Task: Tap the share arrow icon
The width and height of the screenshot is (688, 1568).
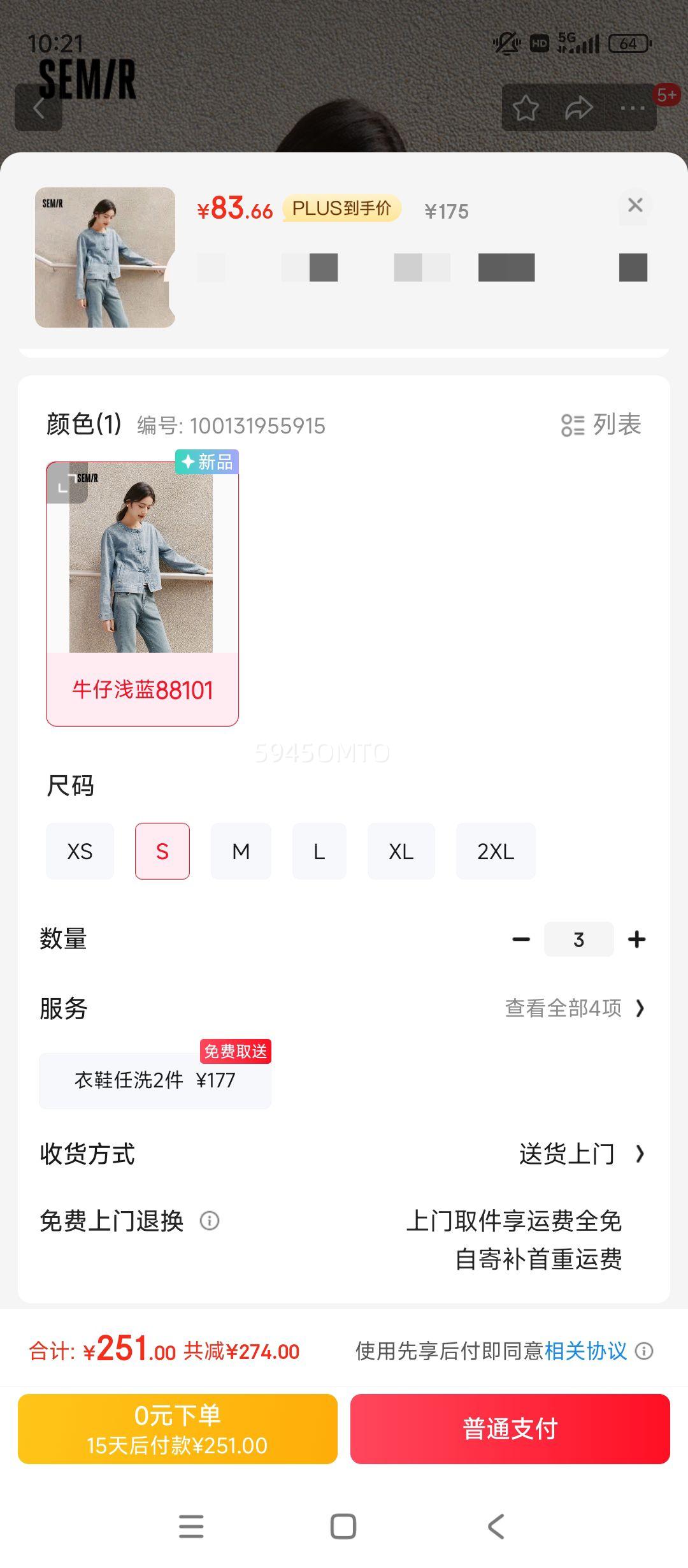Action: (x=577, y=108)
